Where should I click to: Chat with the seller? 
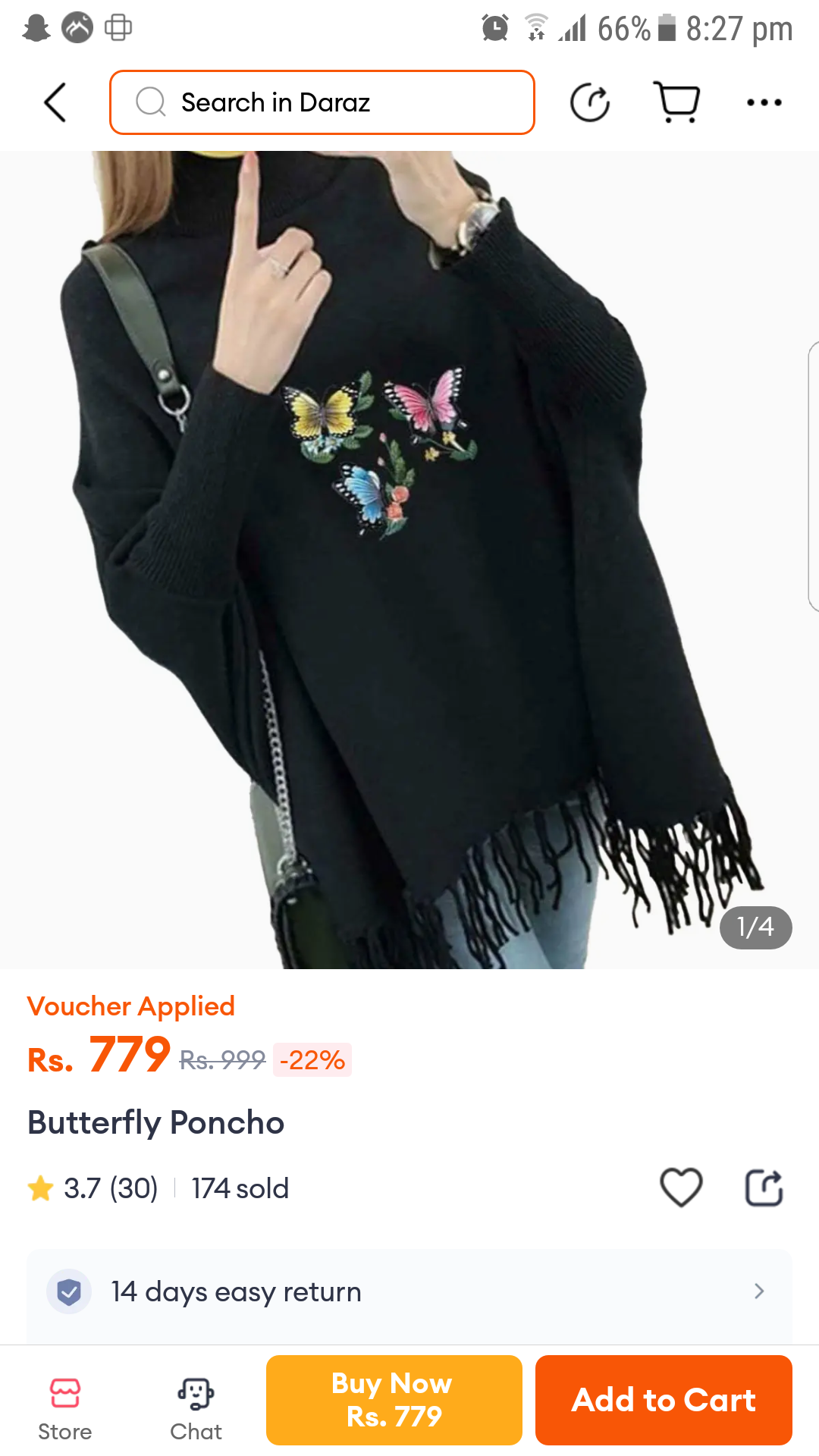tap(196, 1408)
